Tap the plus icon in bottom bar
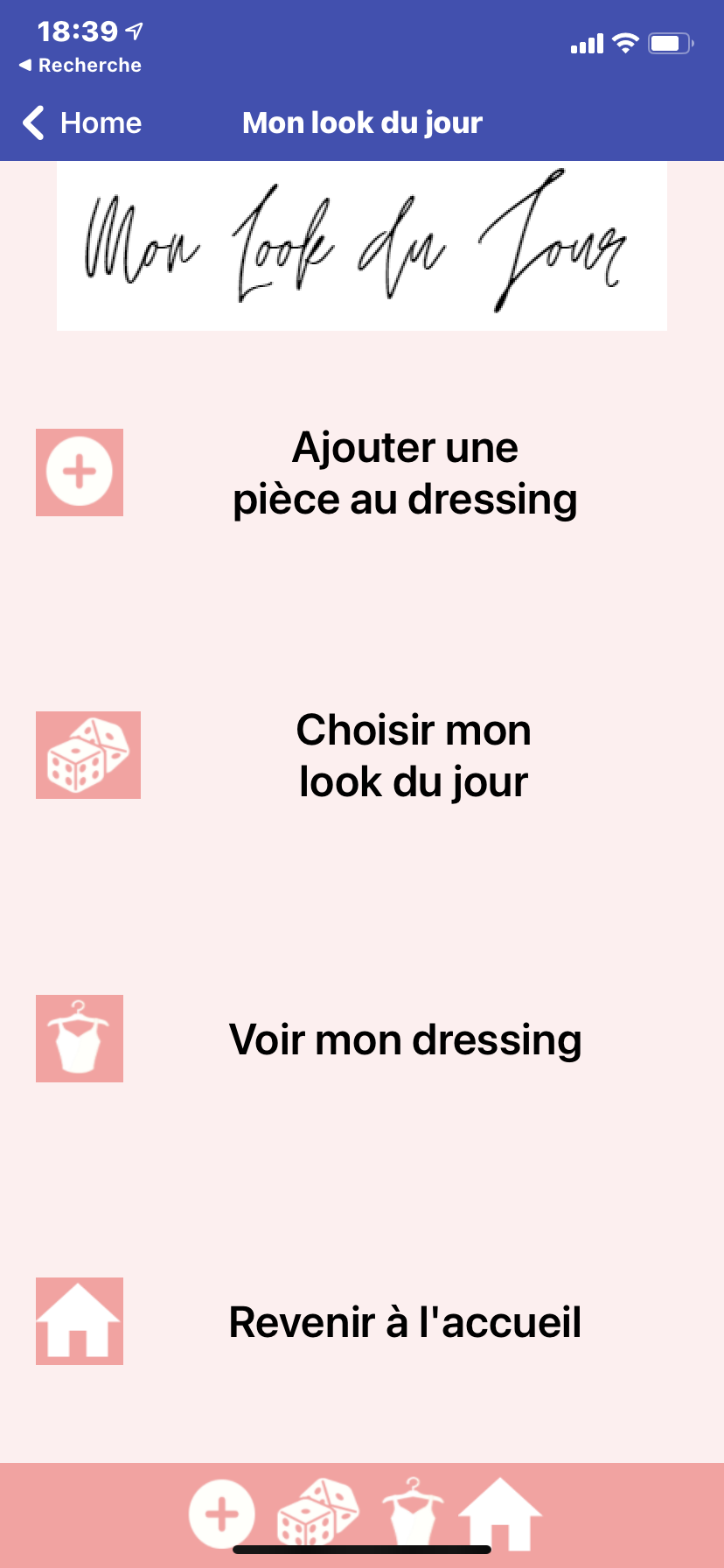 (x=222, y=1513)
